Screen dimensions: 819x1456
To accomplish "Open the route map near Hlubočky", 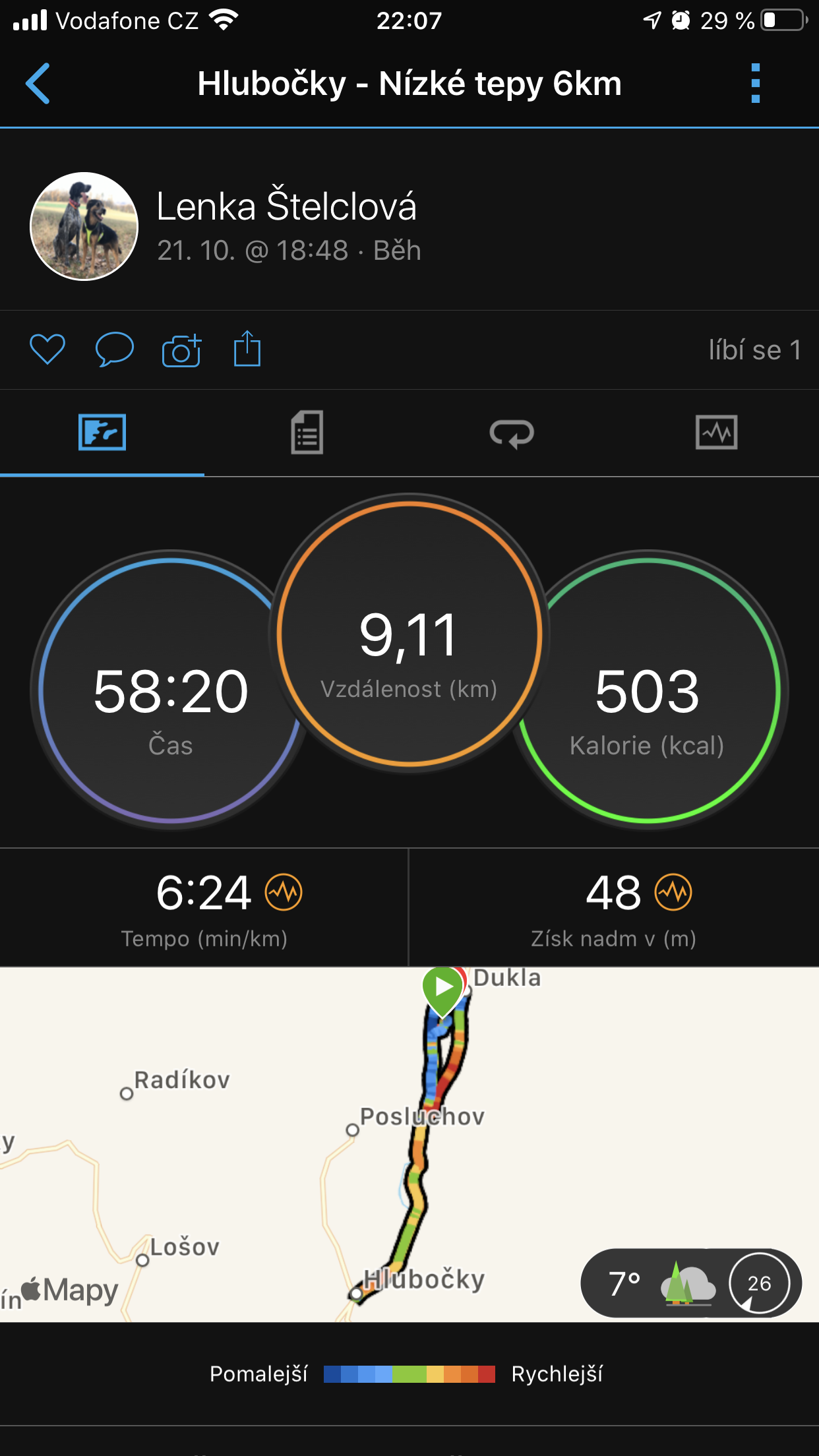I will click(409, 1145).
